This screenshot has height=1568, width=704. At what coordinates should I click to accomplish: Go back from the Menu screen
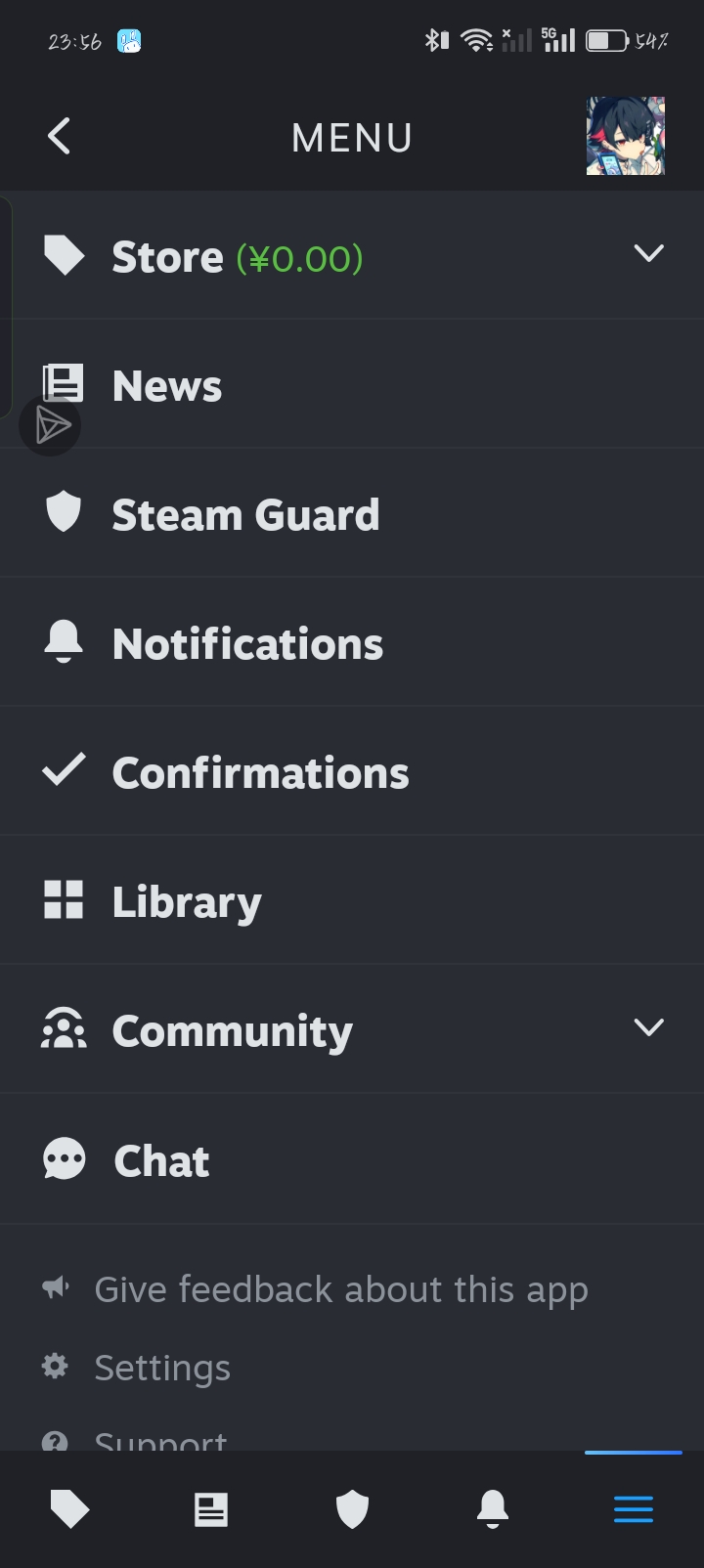59,136
